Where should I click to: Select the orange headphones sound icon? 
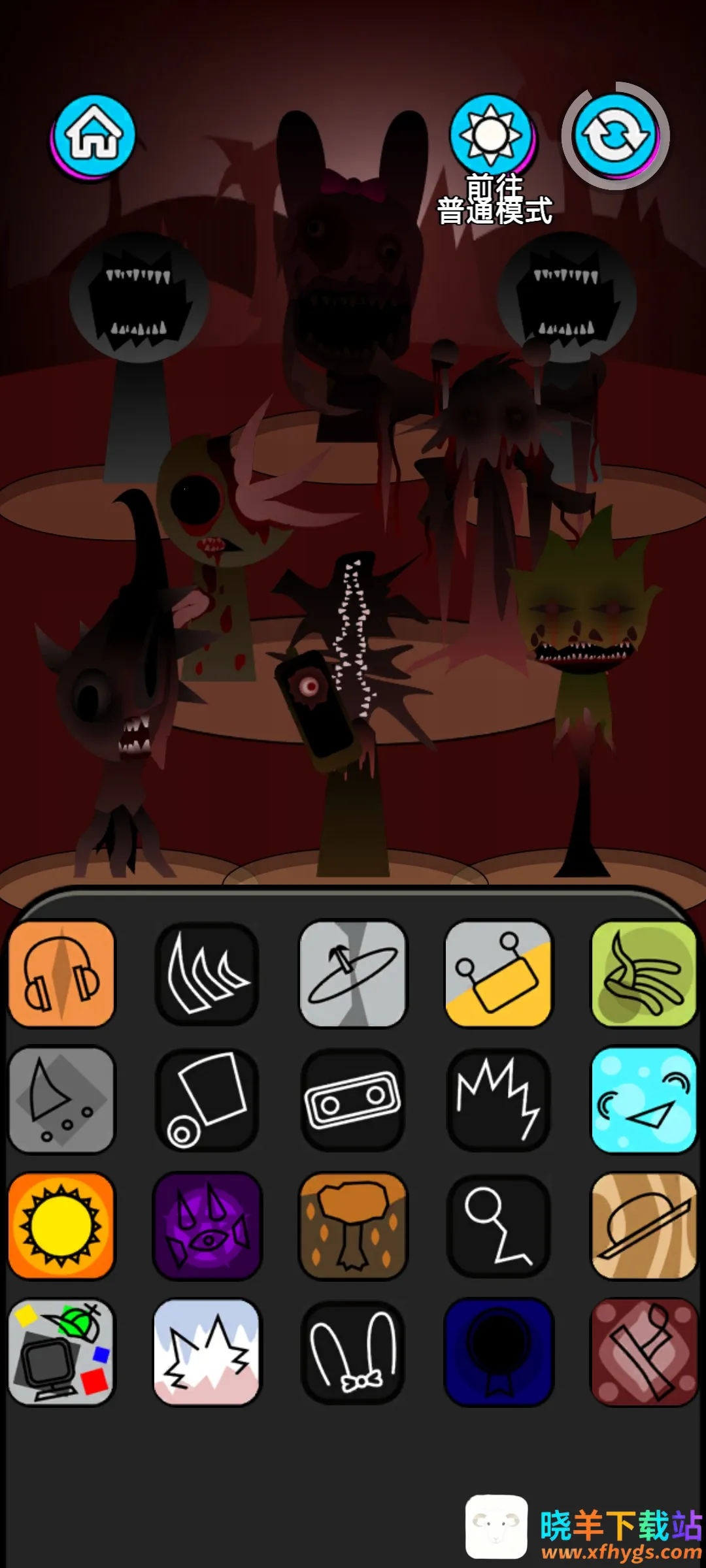[x=61, y=973]
